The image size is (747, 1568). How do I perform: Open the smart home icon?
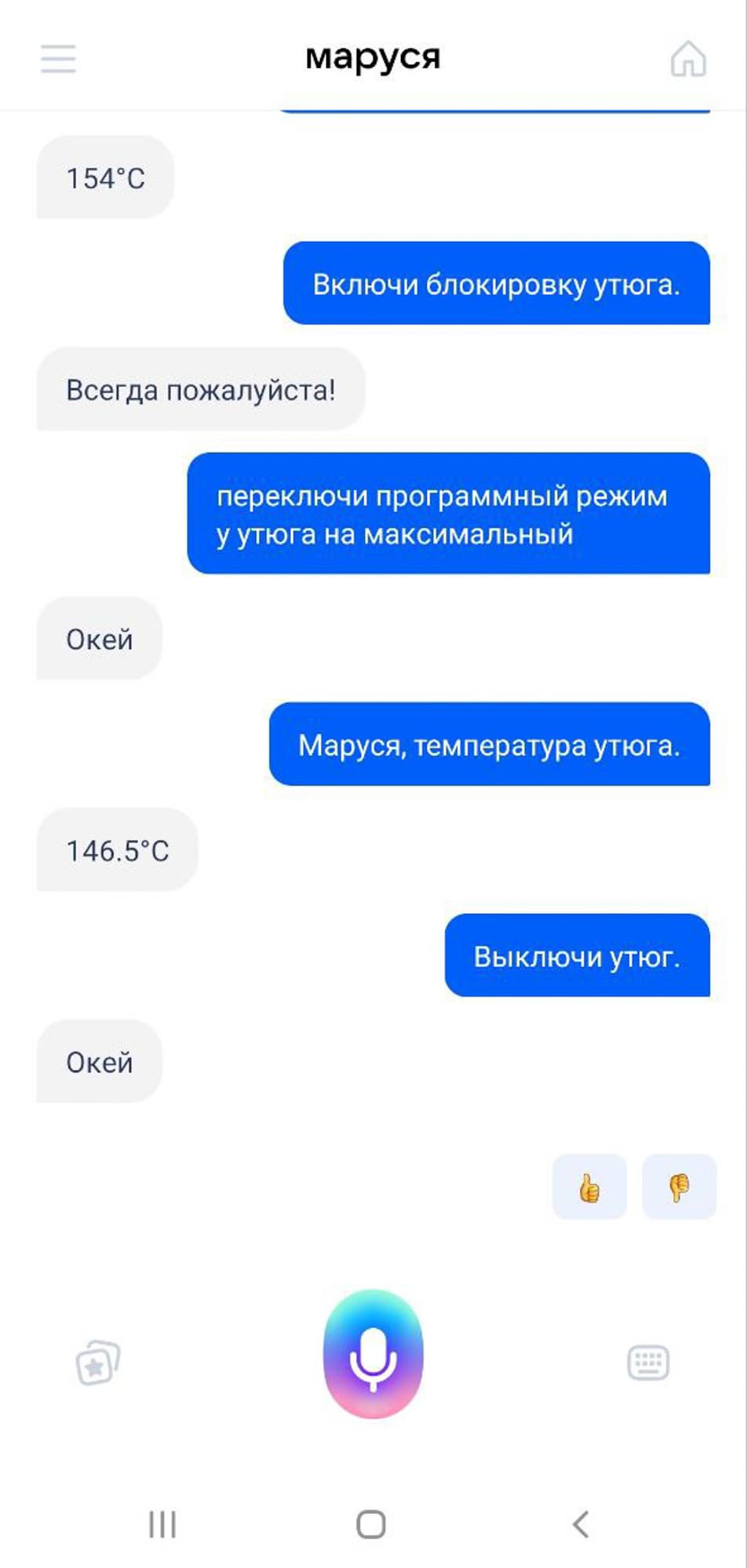pos(688,59)
